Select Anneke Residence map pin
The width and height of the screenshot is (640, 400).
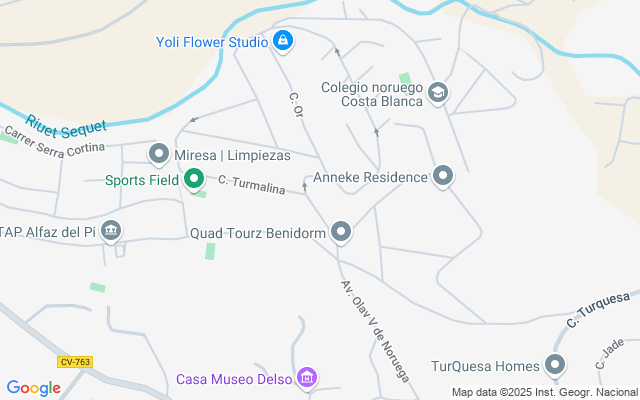click(444, 178)
